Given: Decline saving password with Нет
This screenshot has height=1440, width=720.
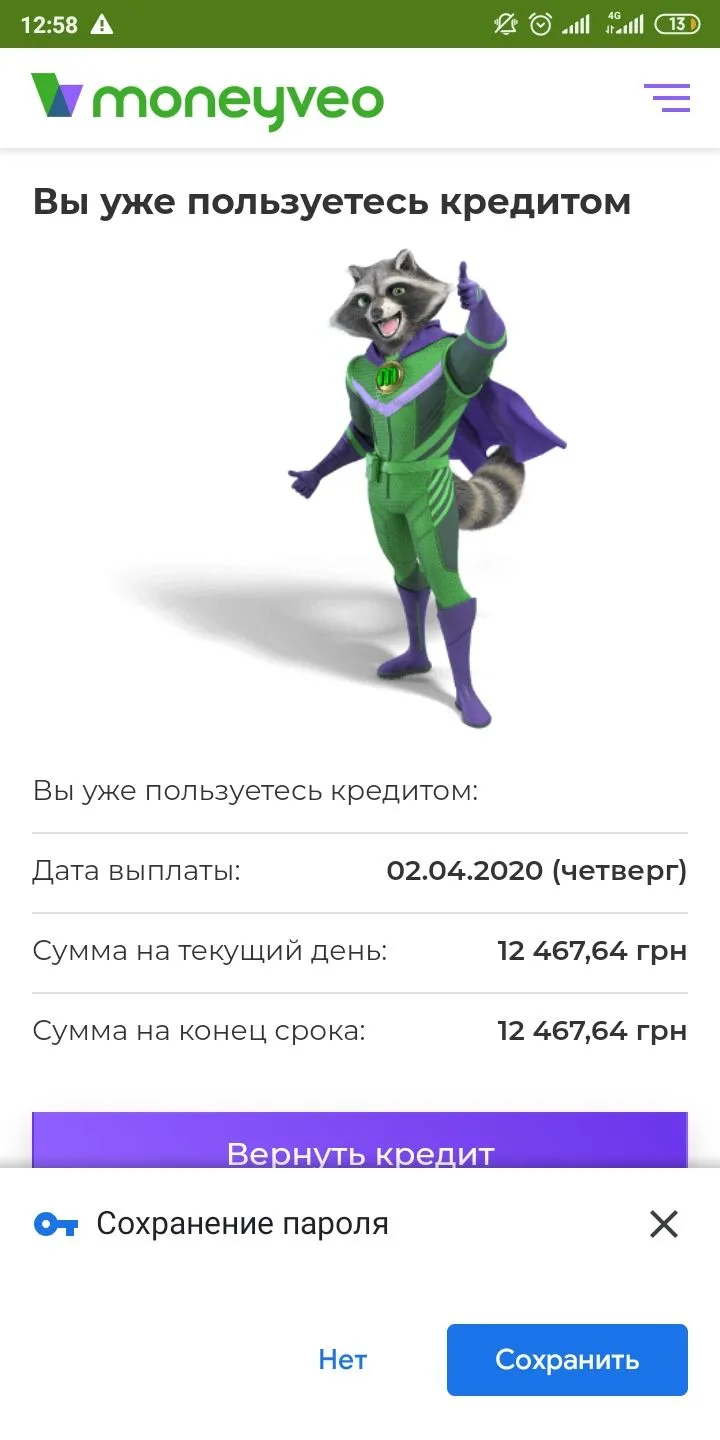Looking at the screenshot, I should point(342,1359).
